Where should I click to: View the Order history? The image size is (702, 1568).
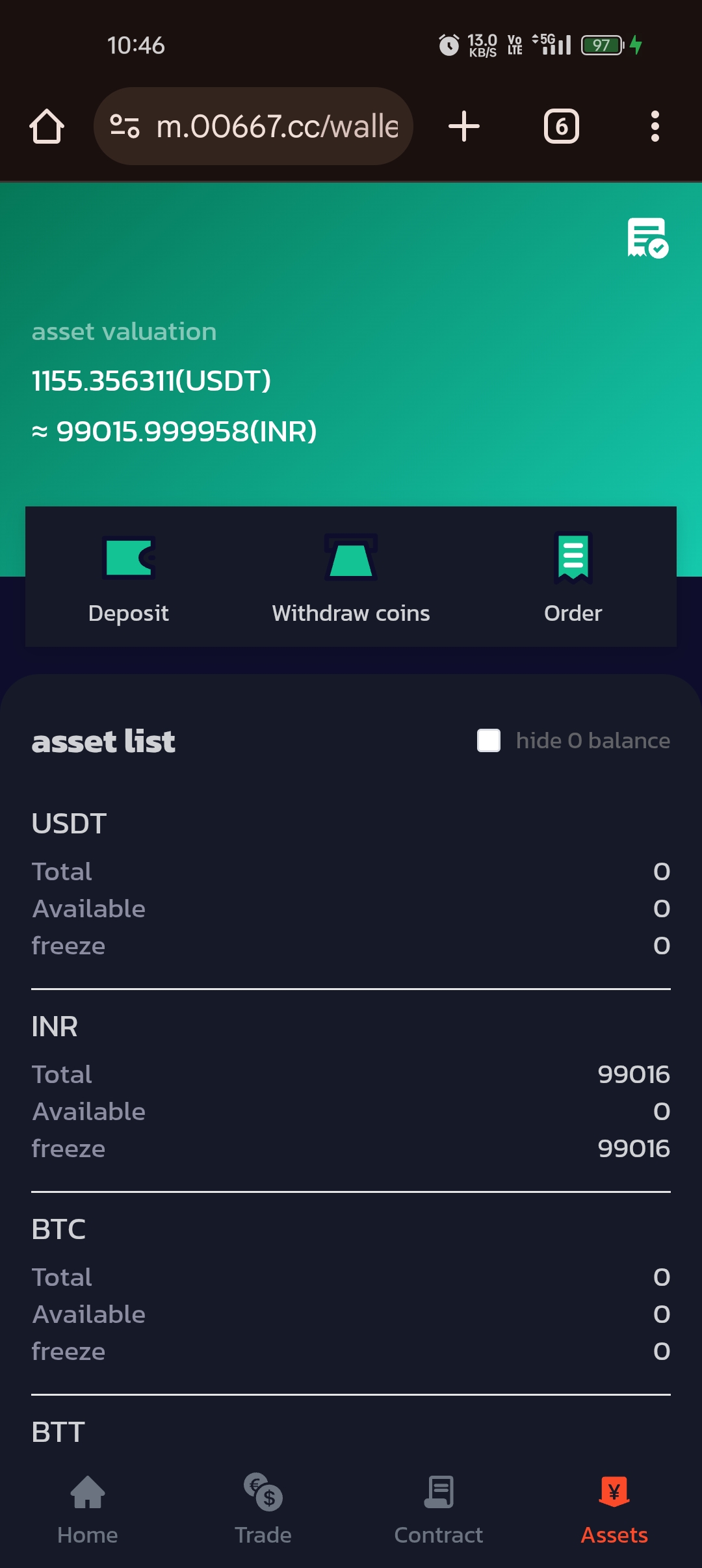(x=573, y=577)
